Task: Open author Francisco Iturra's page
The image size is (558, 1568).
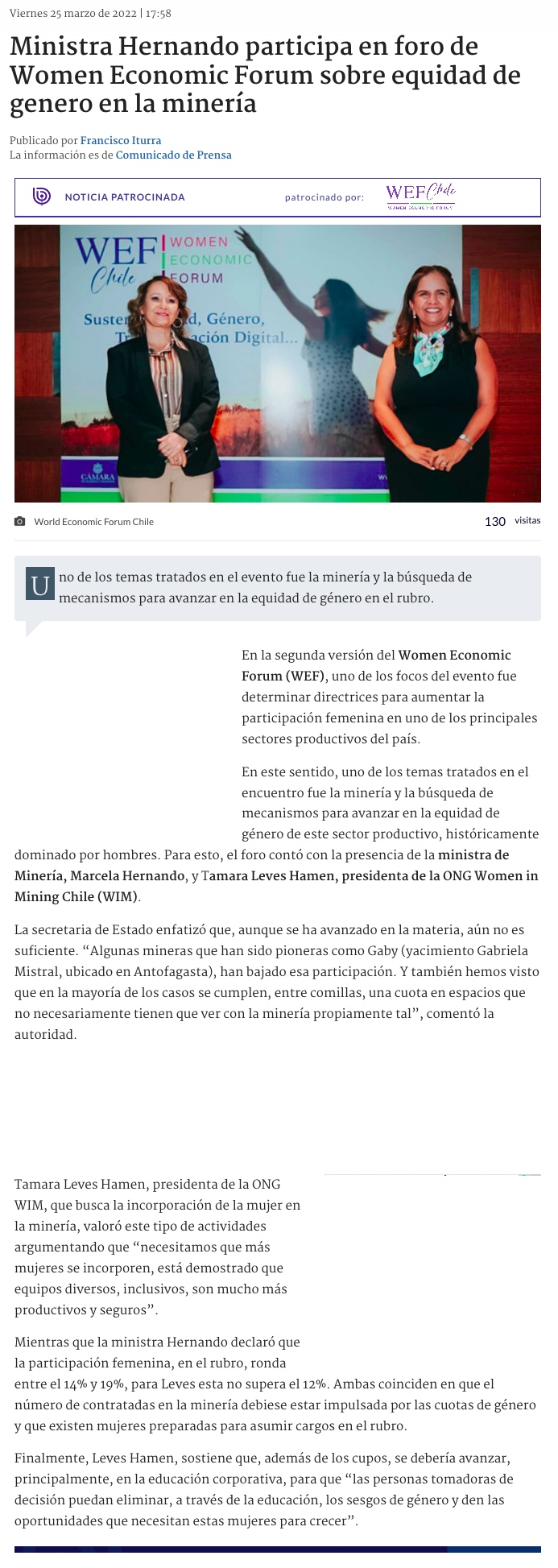Action: (121, 140)
